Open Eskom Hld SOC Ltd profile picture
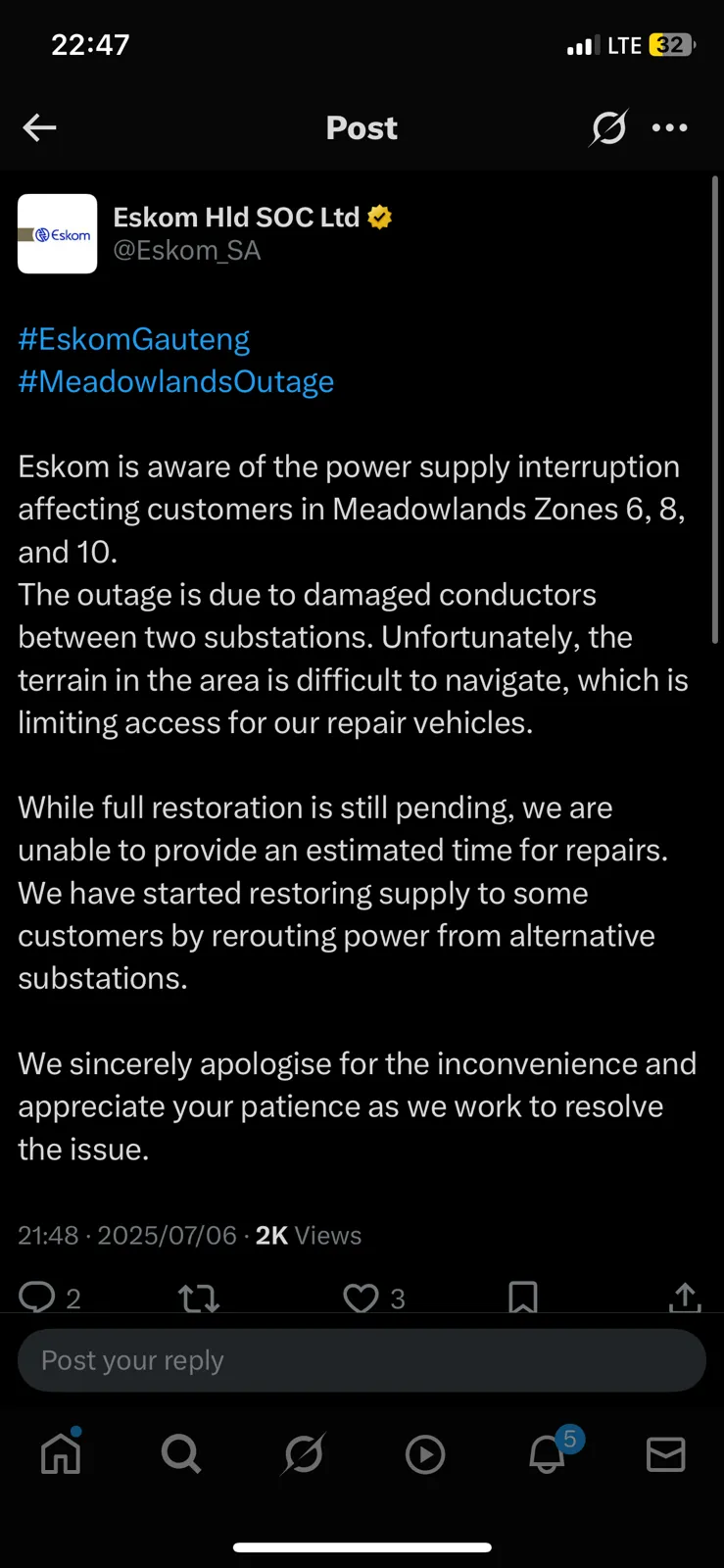This screenshot has height=1568, width=724. [58, 233]
